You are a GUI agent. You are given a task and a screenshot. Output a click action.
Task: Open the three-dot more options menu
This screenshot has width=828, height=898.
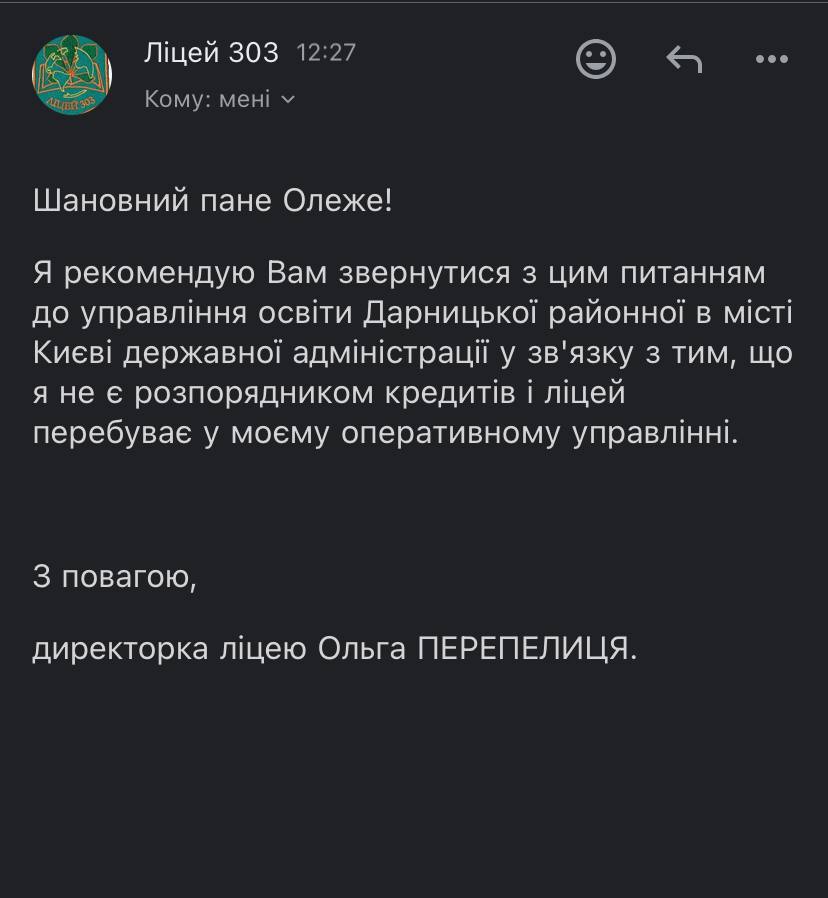coord(771,60)
